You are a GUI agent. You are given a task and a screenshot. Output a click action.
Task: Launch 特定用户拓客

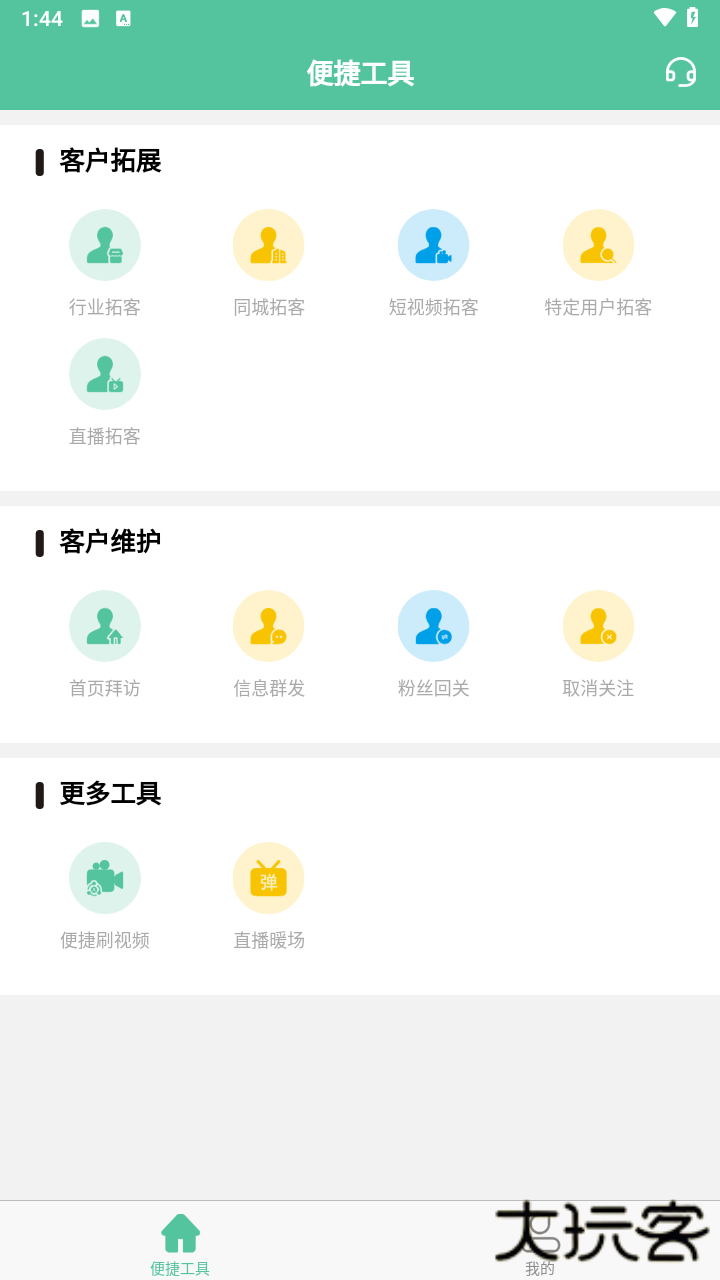[598, 244]
